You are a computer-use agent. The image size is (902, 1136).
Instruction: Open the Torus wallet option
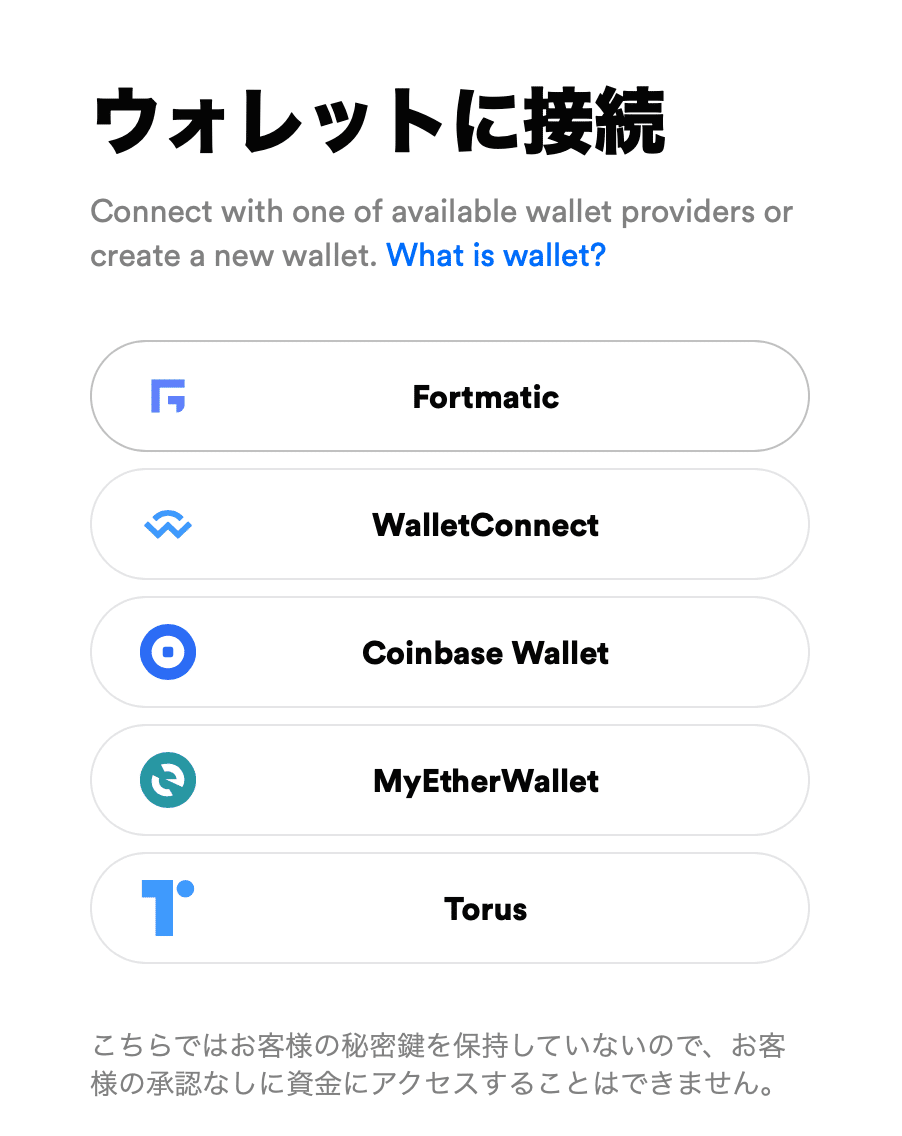coord(450,908)
